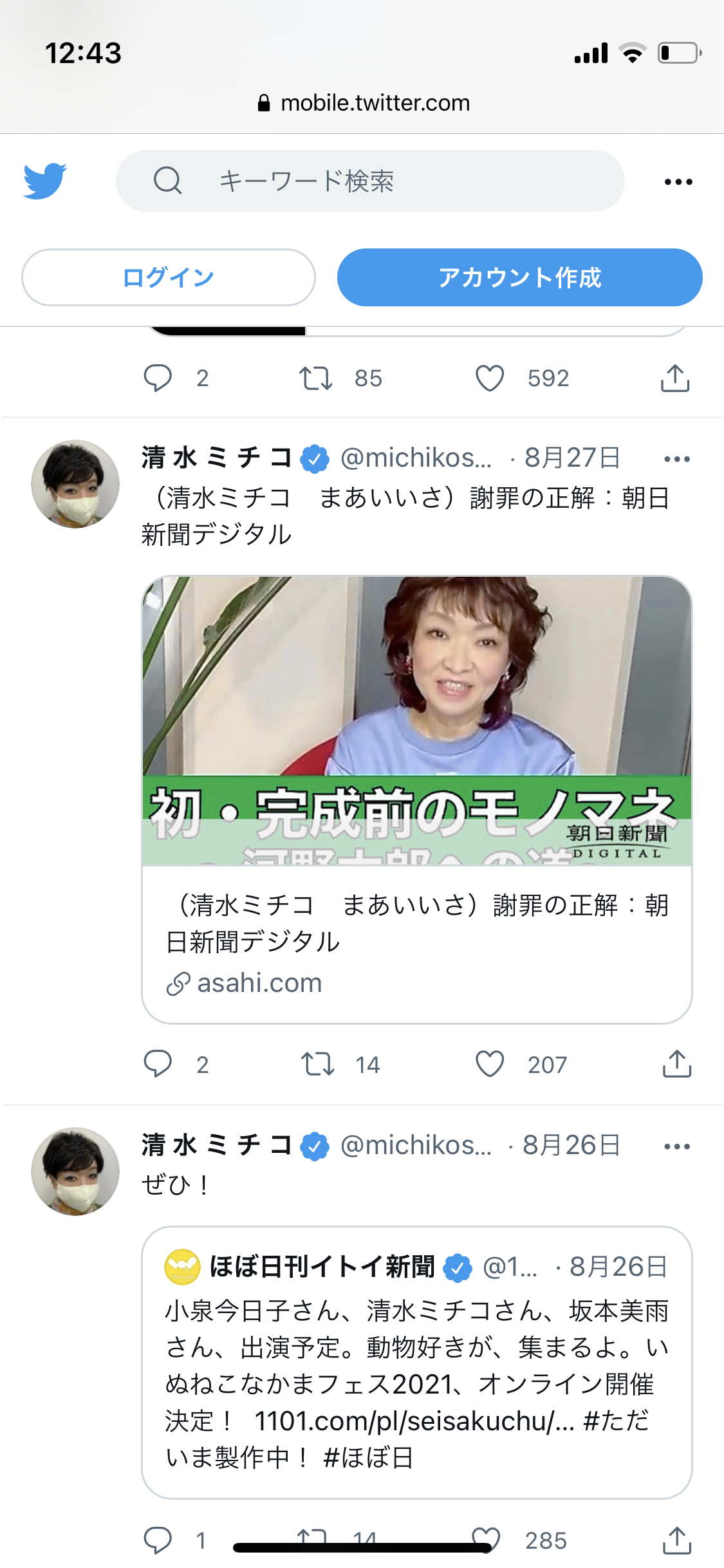Reply to the 謝罪の正解 tweet

158,1064
